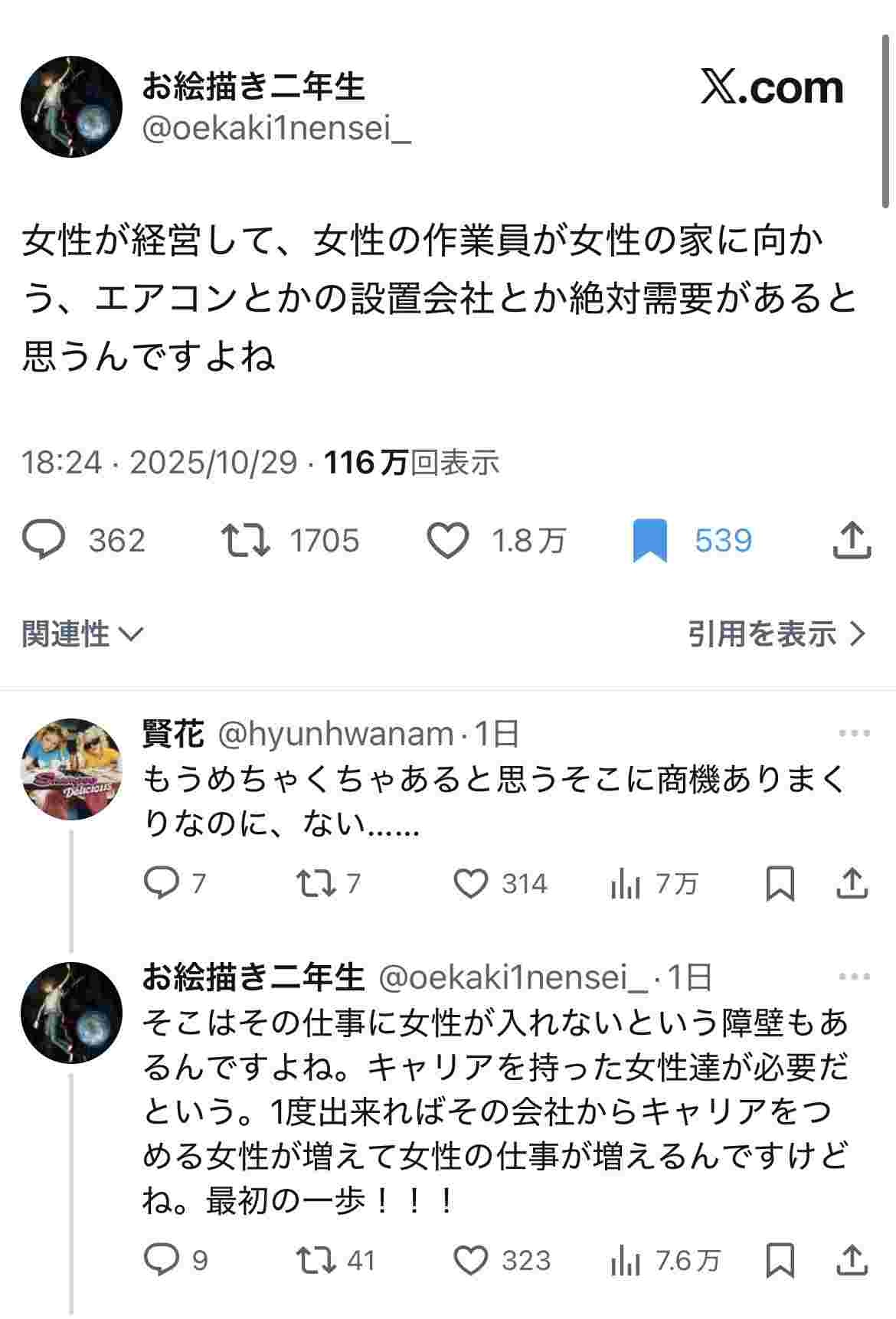Like the main post with 1.8万 likes
The image size is (896, 1319).
[447, 540]
